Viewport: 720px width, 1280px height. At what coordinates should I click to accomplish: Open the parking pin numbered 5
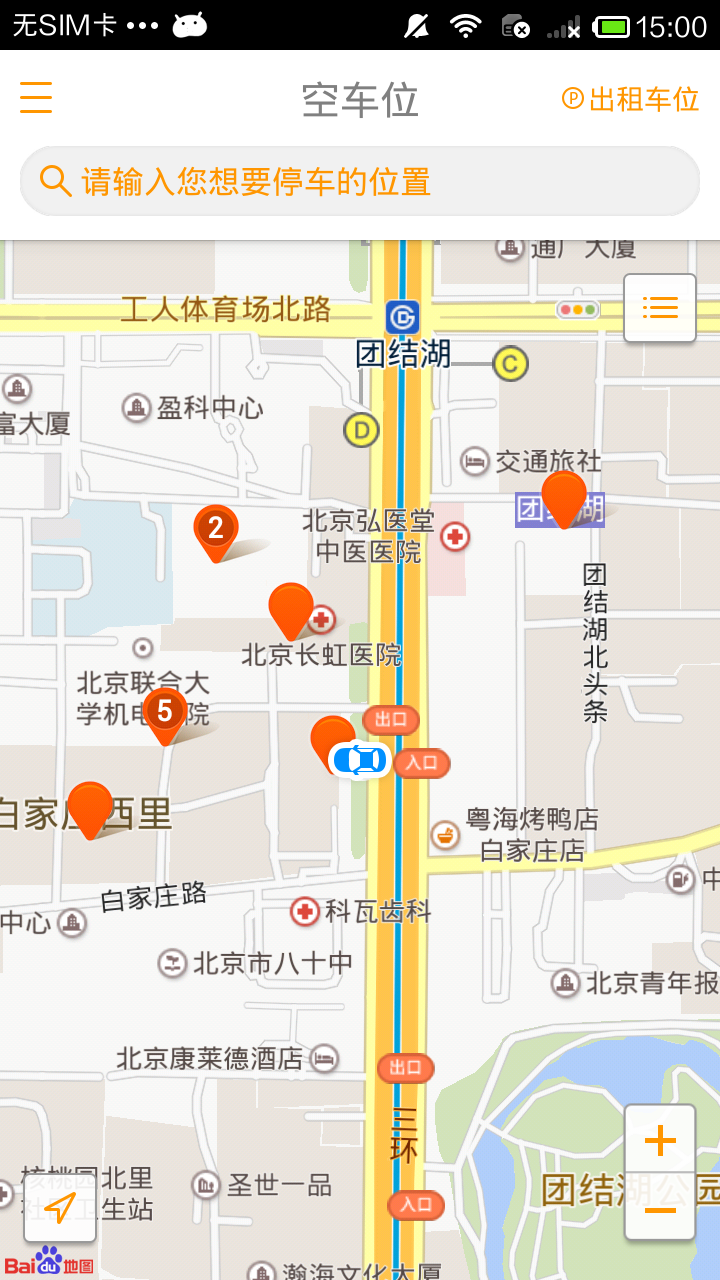pyautogui.click(x=165, y=713)
